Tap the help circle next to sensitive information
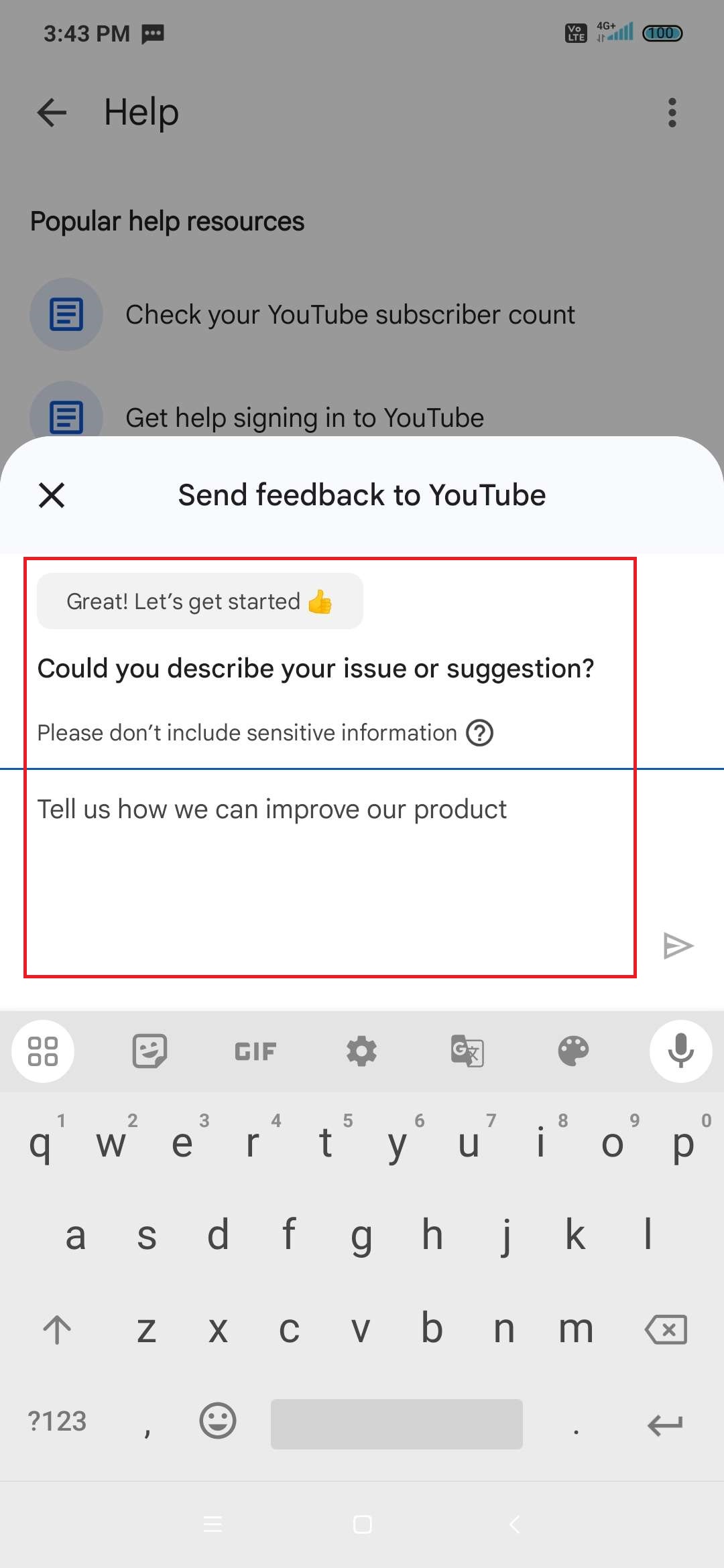This screenshot has height=1568, width=724. click(480, 732)
